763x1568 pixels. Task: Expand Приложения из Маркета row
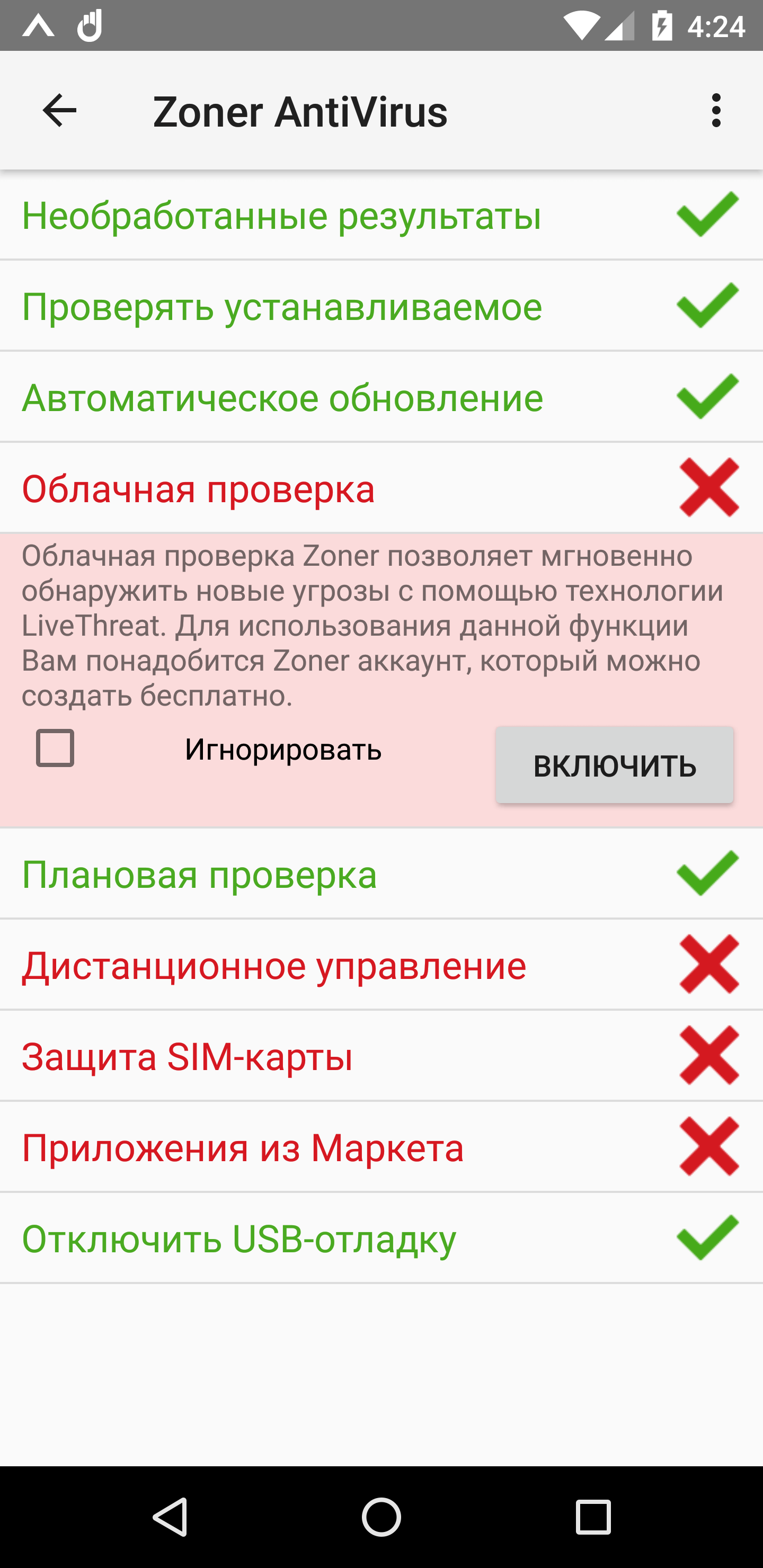(381, 1147)
